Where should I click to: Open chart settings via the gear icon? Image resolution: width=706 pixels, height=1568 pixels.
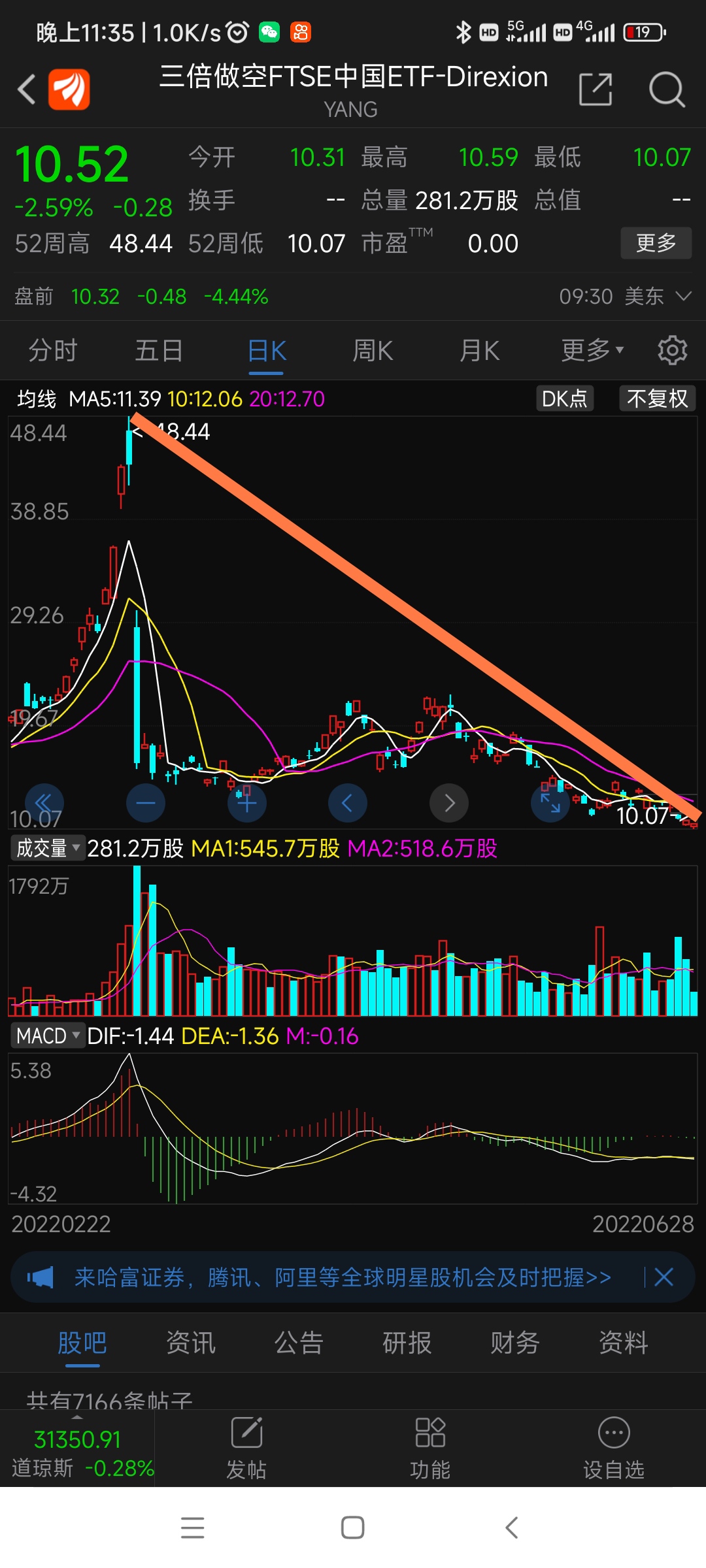point(672,350)
